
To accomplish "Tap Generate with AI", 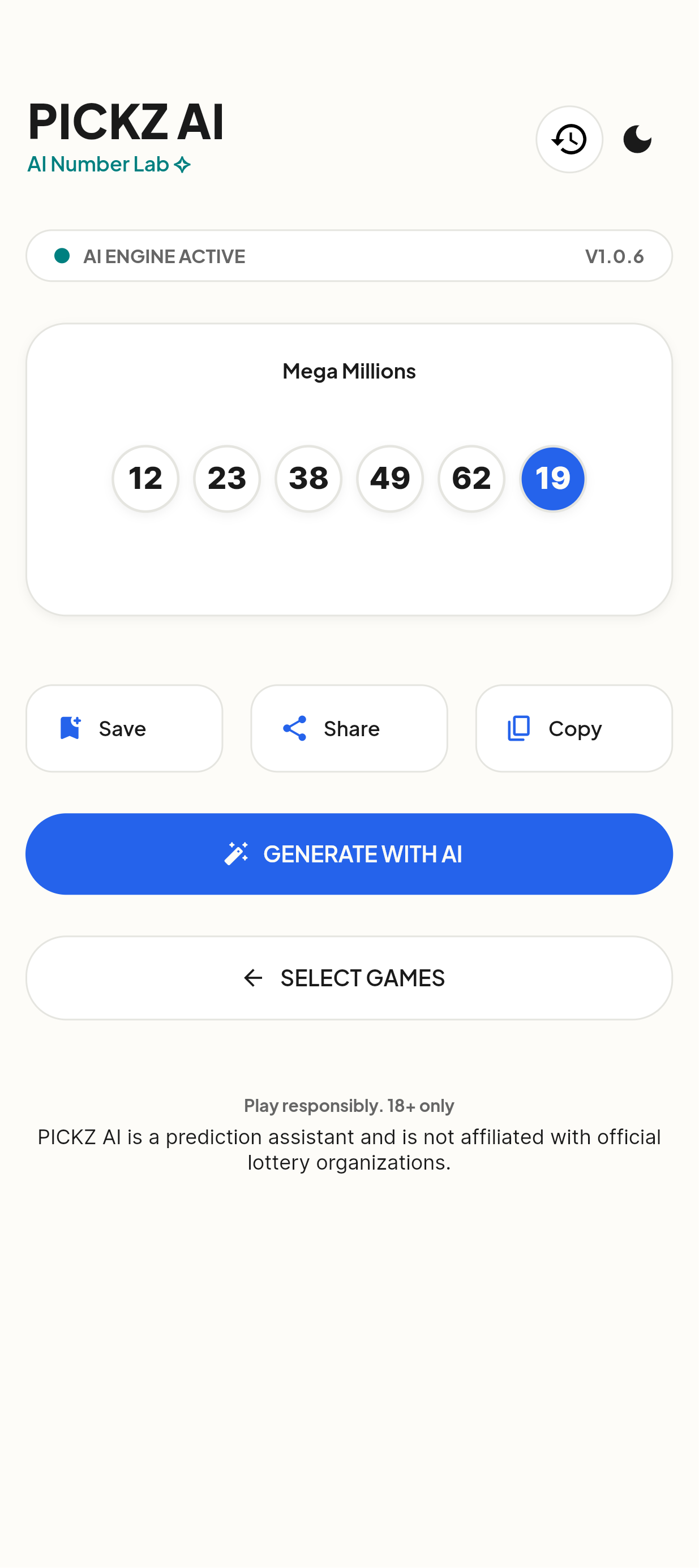I will (x=349, y=853).
